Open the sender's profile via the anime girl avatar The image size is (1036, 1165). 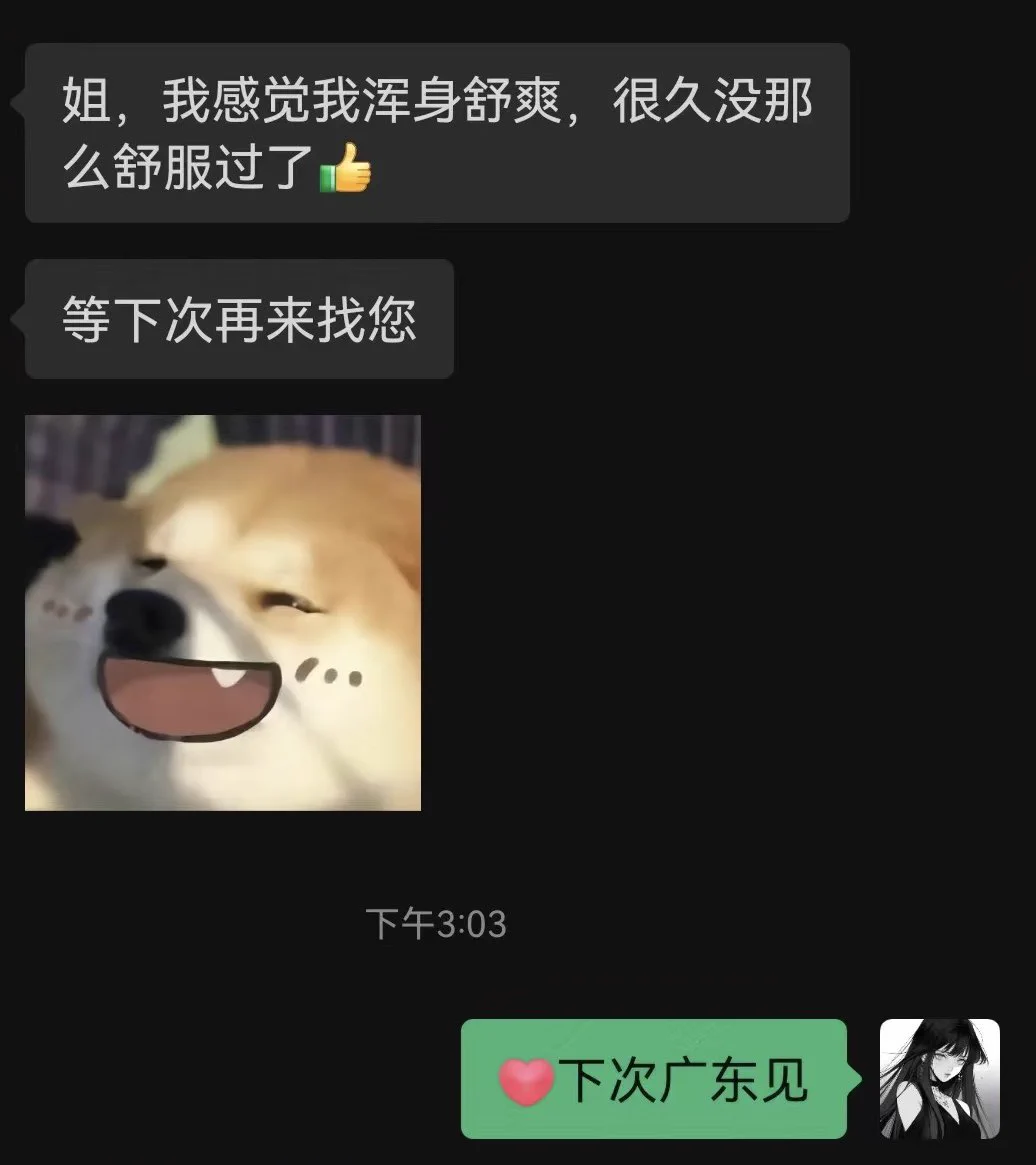[x=939, y=1078]
